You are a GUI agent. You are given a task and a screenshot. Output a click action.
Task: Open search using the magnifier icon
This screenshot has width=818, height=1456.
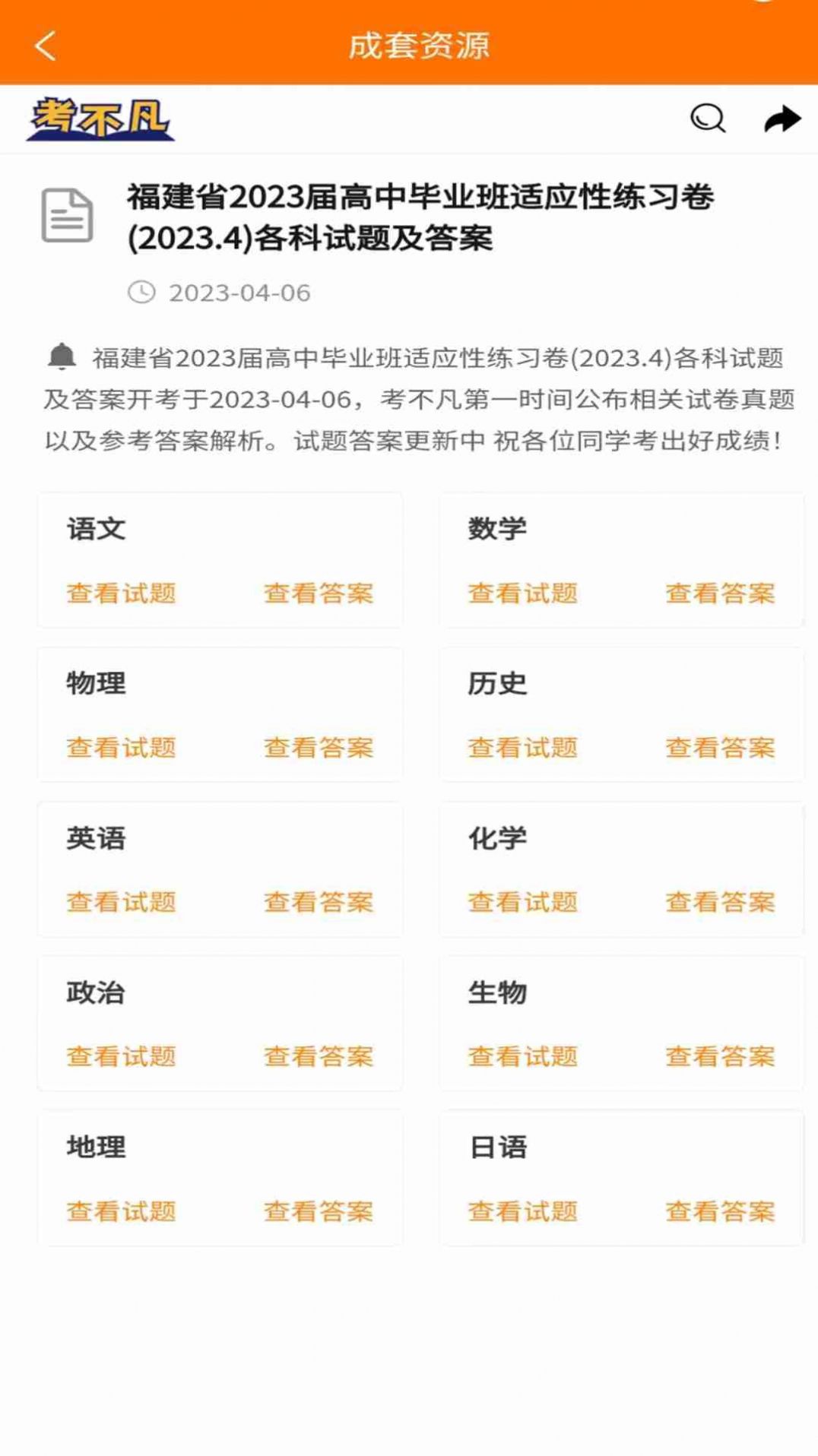pos(706,118)
